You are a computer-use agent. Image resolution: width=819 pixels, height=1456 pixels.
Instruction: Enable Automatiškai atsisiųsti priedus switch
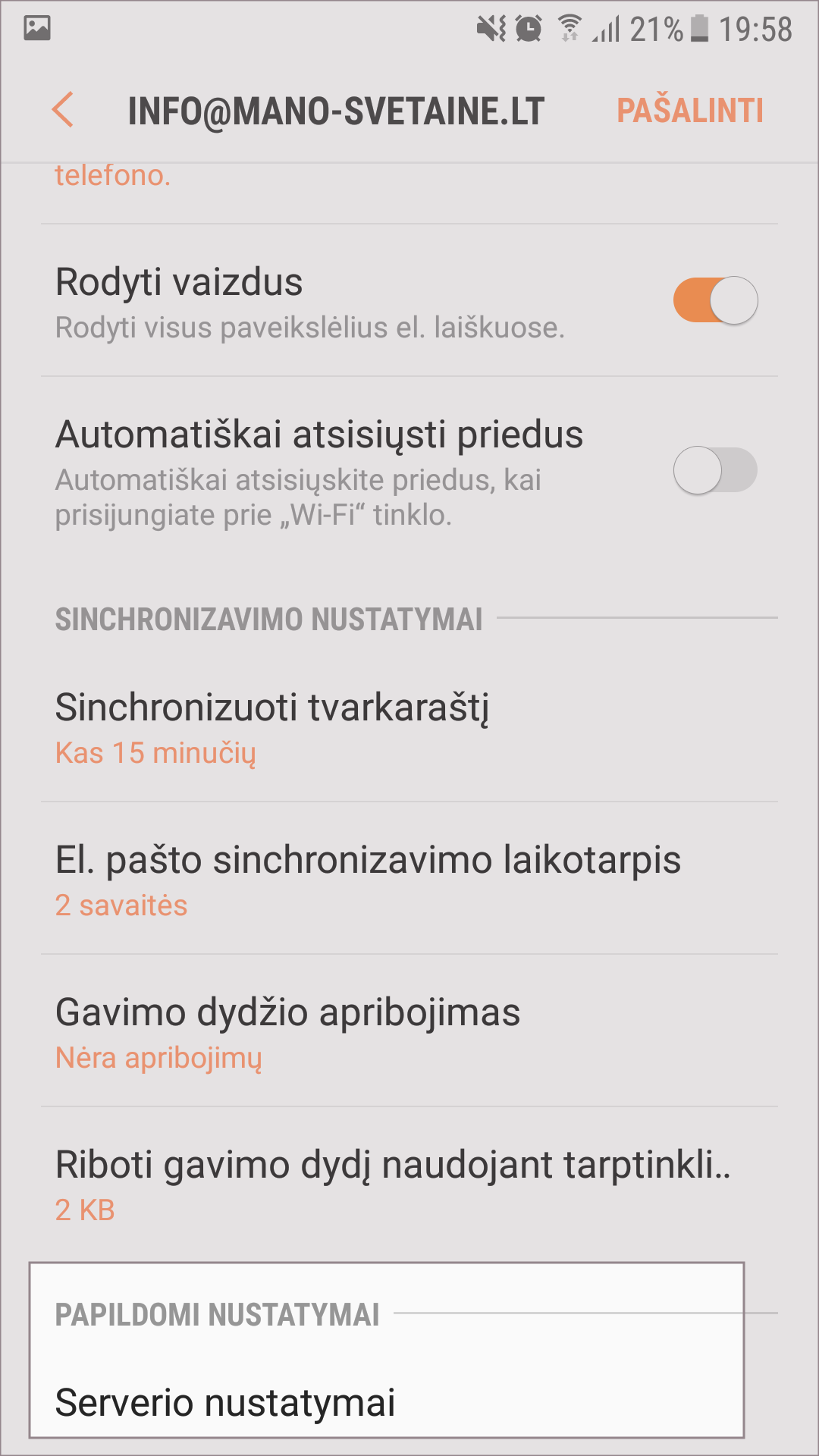pyautogui.click(x=715, y=470)
